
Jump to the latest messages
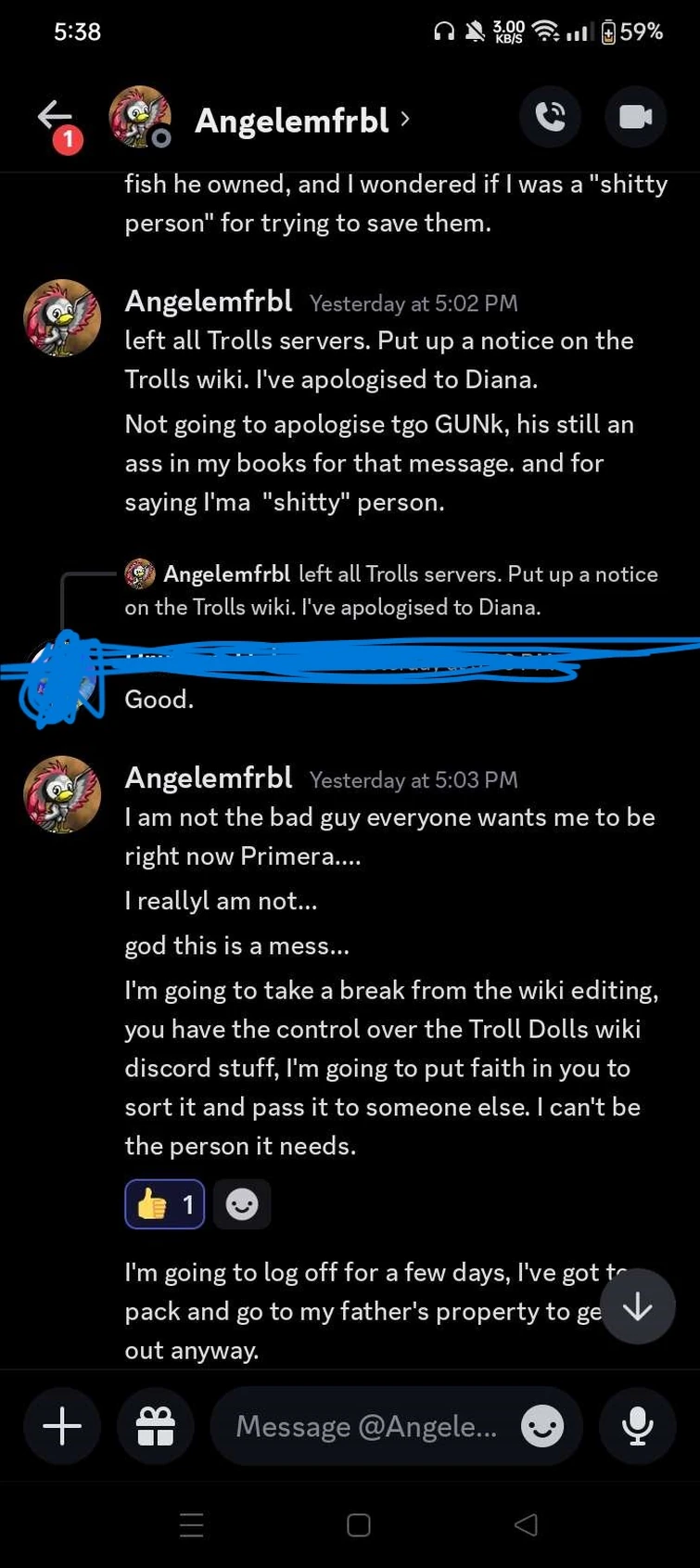(638, 1306)
